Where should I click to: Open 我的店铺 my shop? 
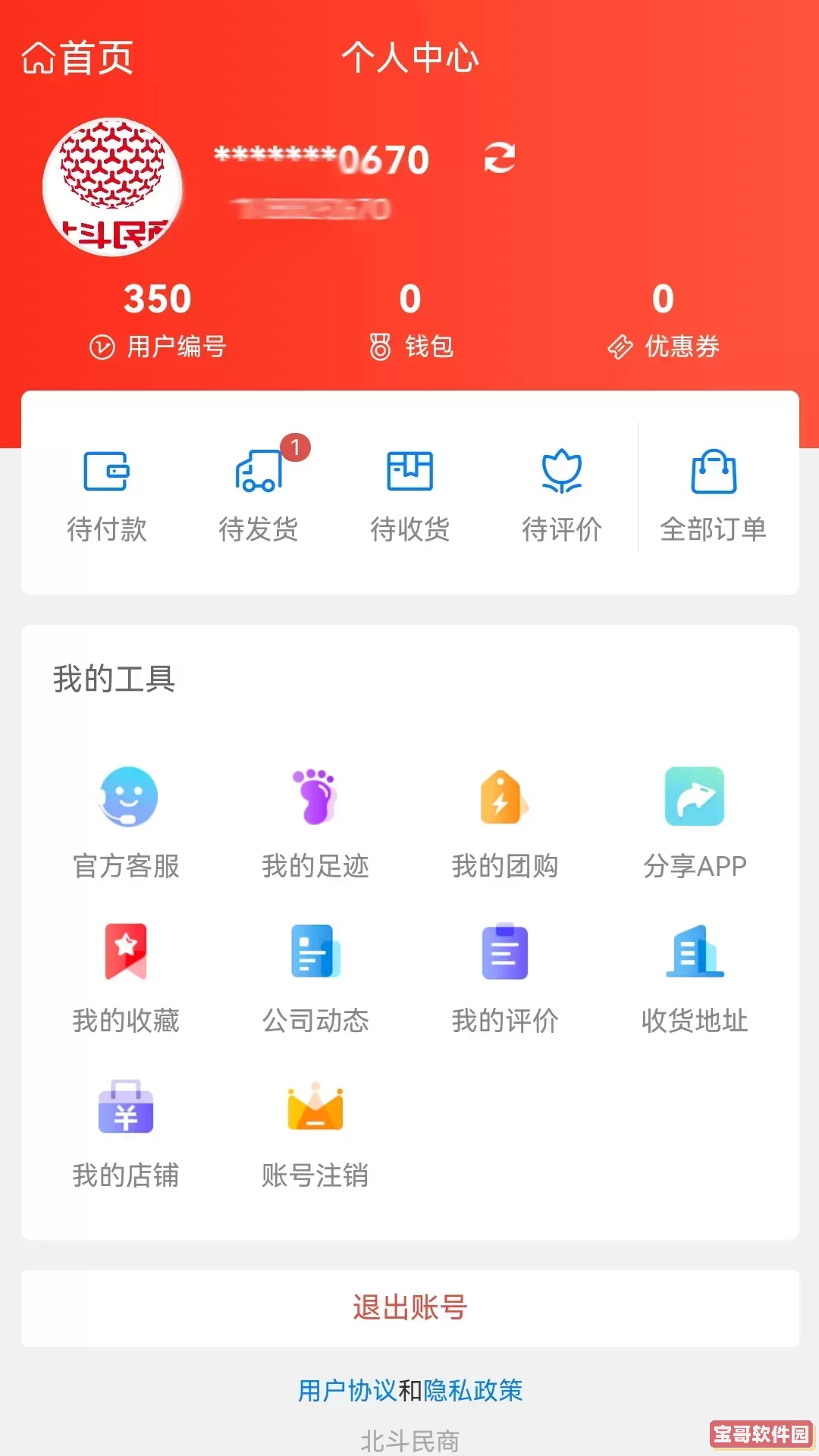click(127, 1134)
